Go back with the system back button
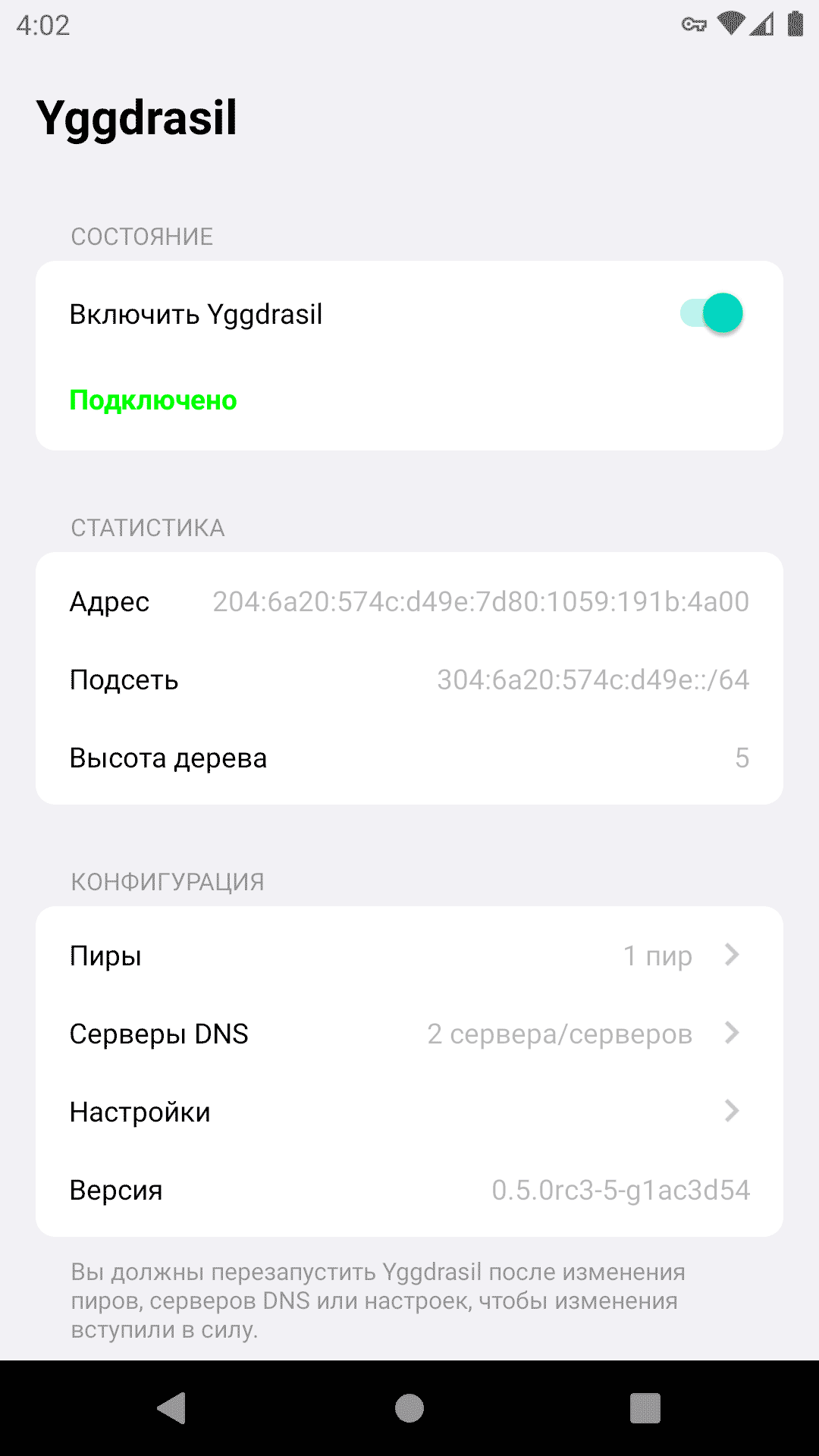The height and width of the screenshot is (1456, 819). 172,1408
